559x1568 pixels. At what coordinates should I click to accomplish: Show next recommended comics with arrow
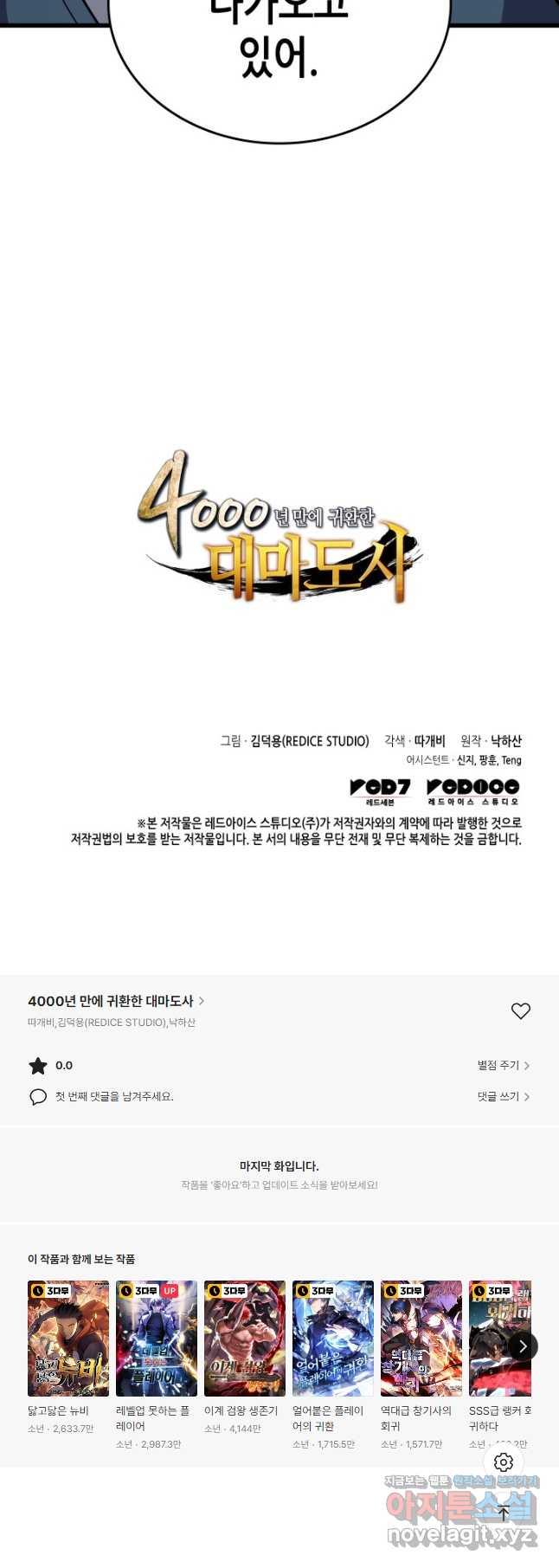point(522,1346)
